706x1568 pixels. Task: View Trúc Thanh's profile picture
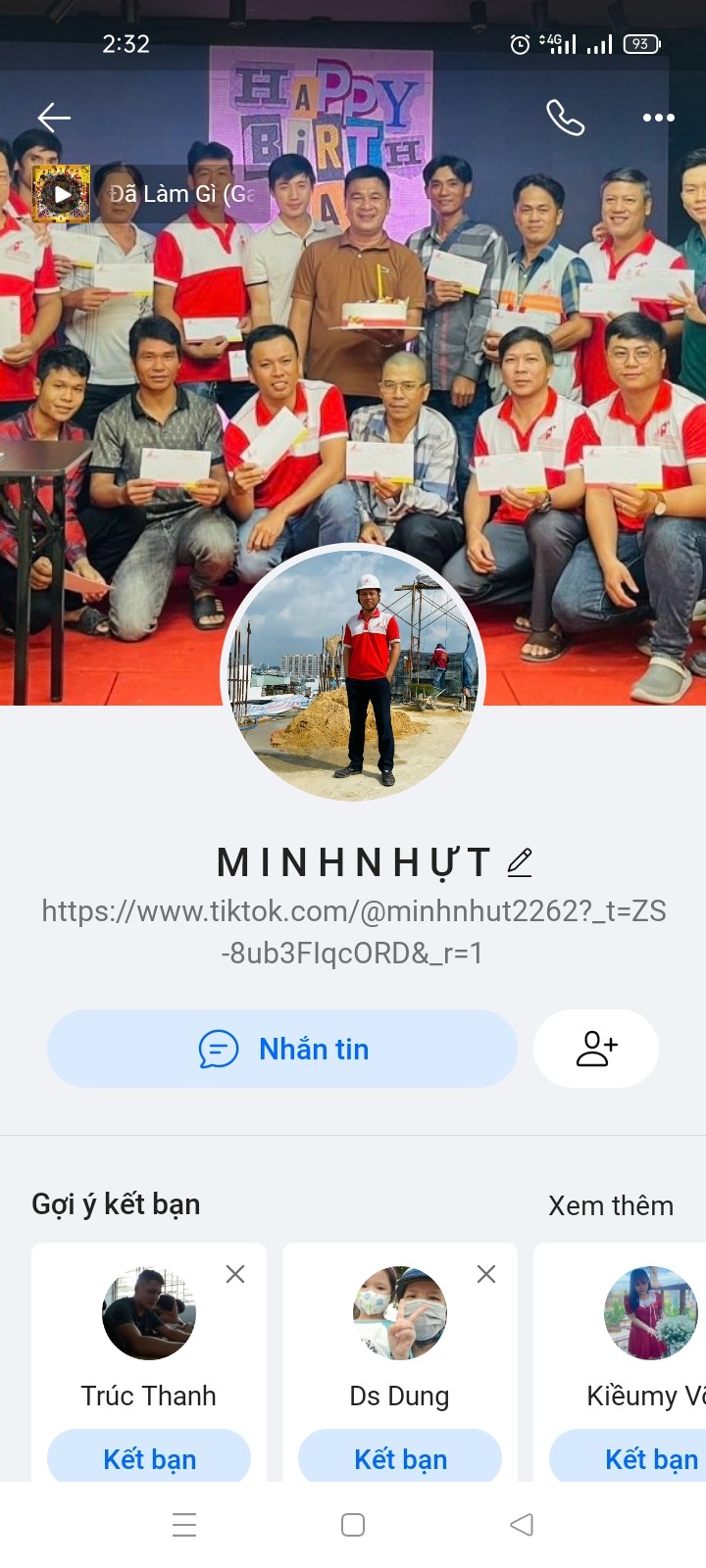tap(149, 1313)
